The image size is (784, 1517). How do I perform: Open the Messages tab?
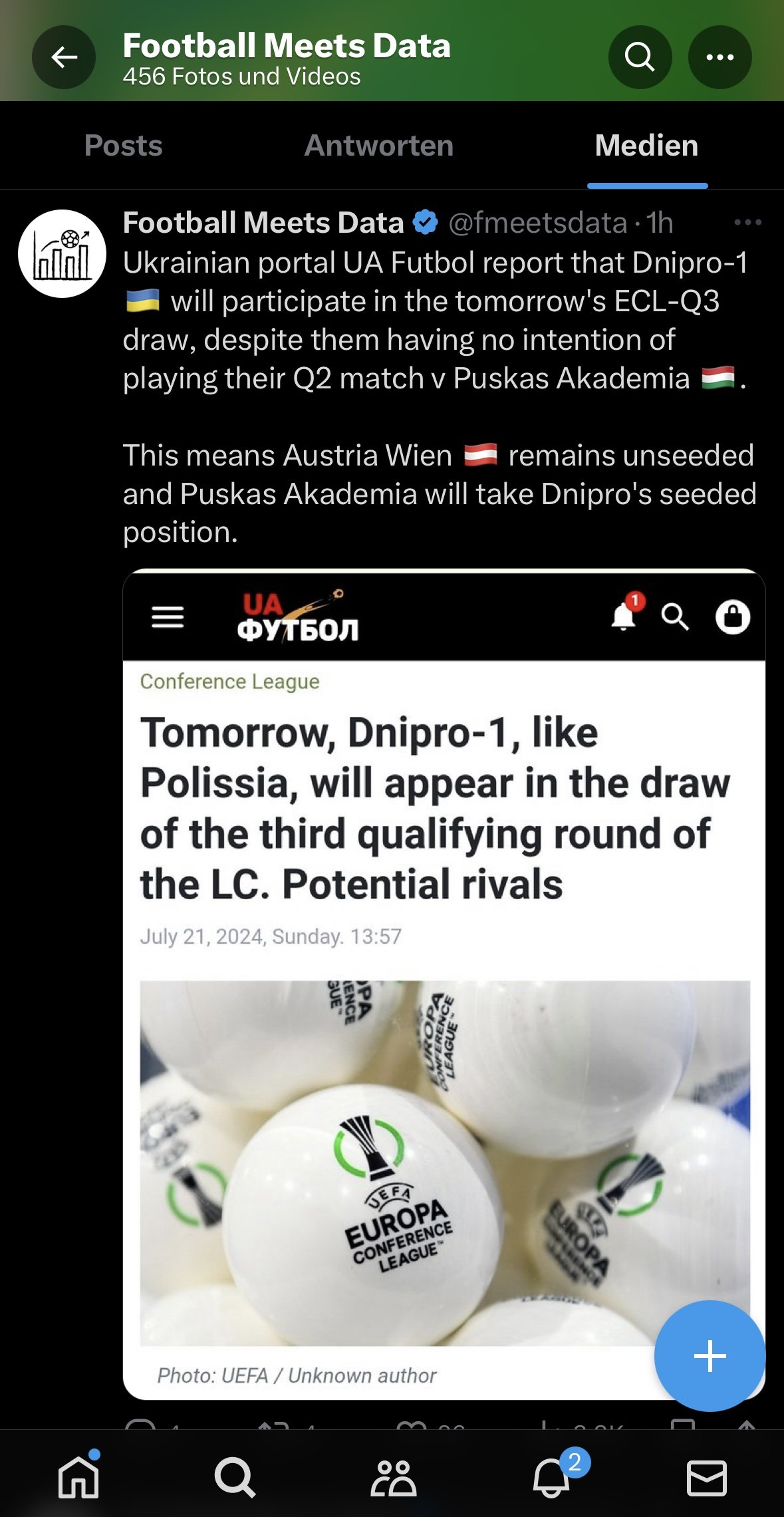tap(706, 1478)
